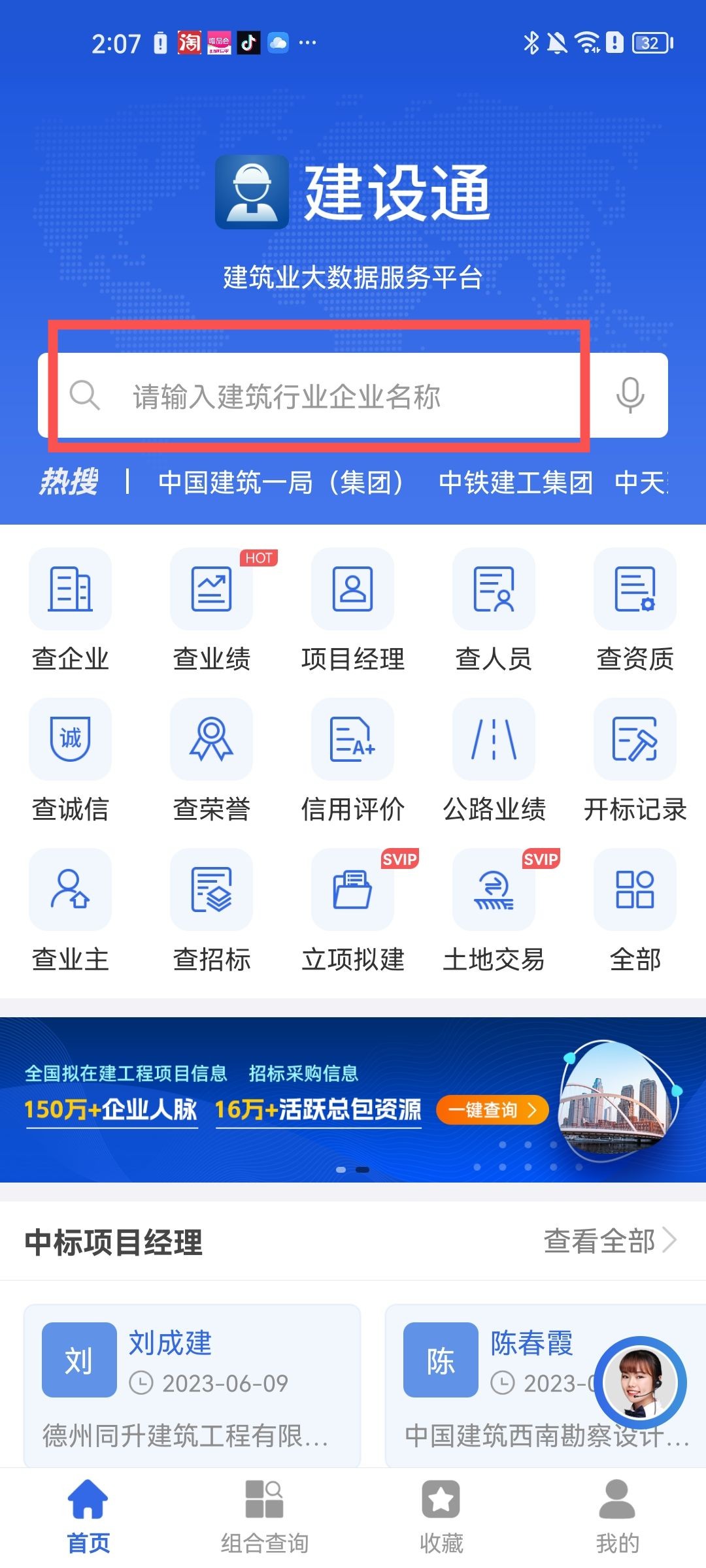This screenshot has width=706, height=1568.
Task: Select the 开标记录 bid opening icon
Action: (x=635, y=740)
